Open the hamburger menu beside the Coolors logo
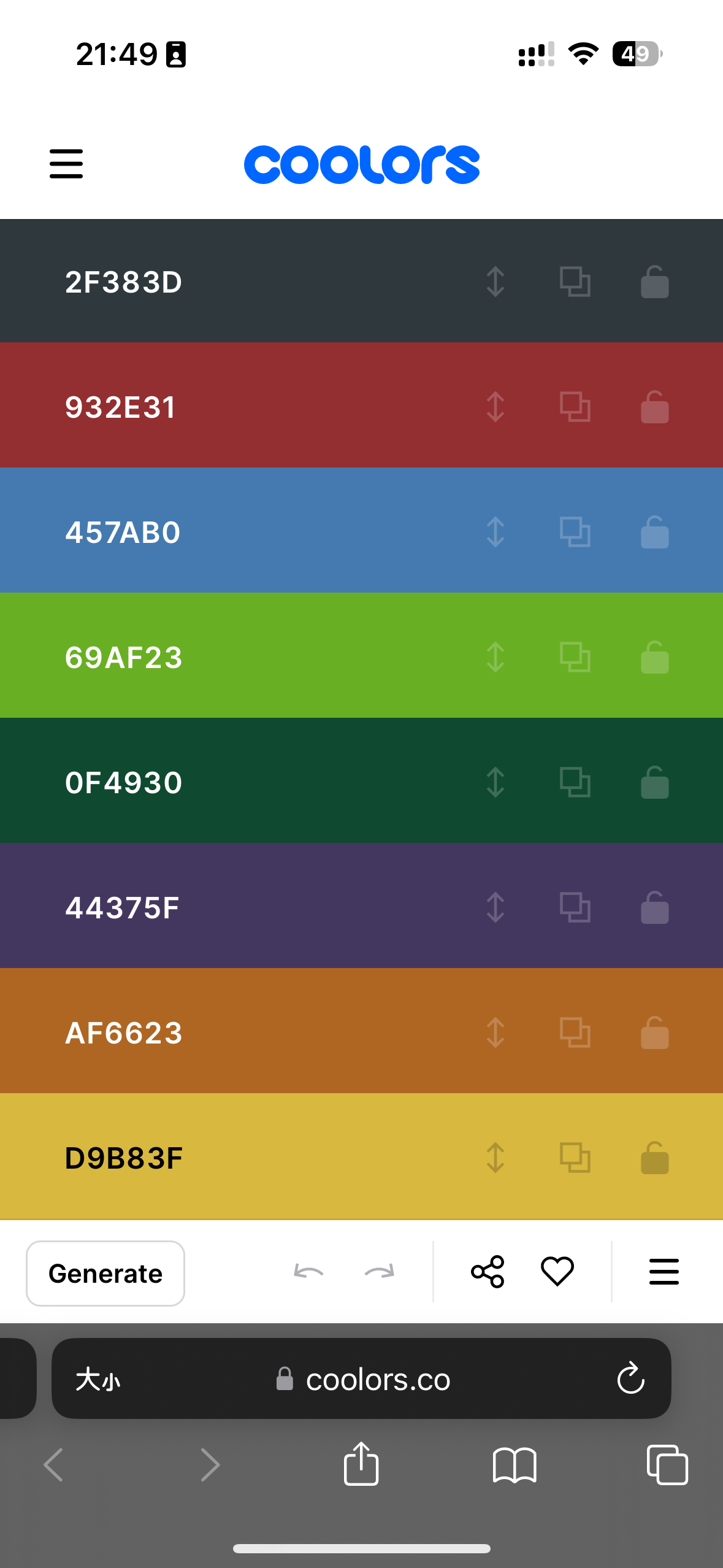The width and height of the screenshot is (723, 1568). 66,164
